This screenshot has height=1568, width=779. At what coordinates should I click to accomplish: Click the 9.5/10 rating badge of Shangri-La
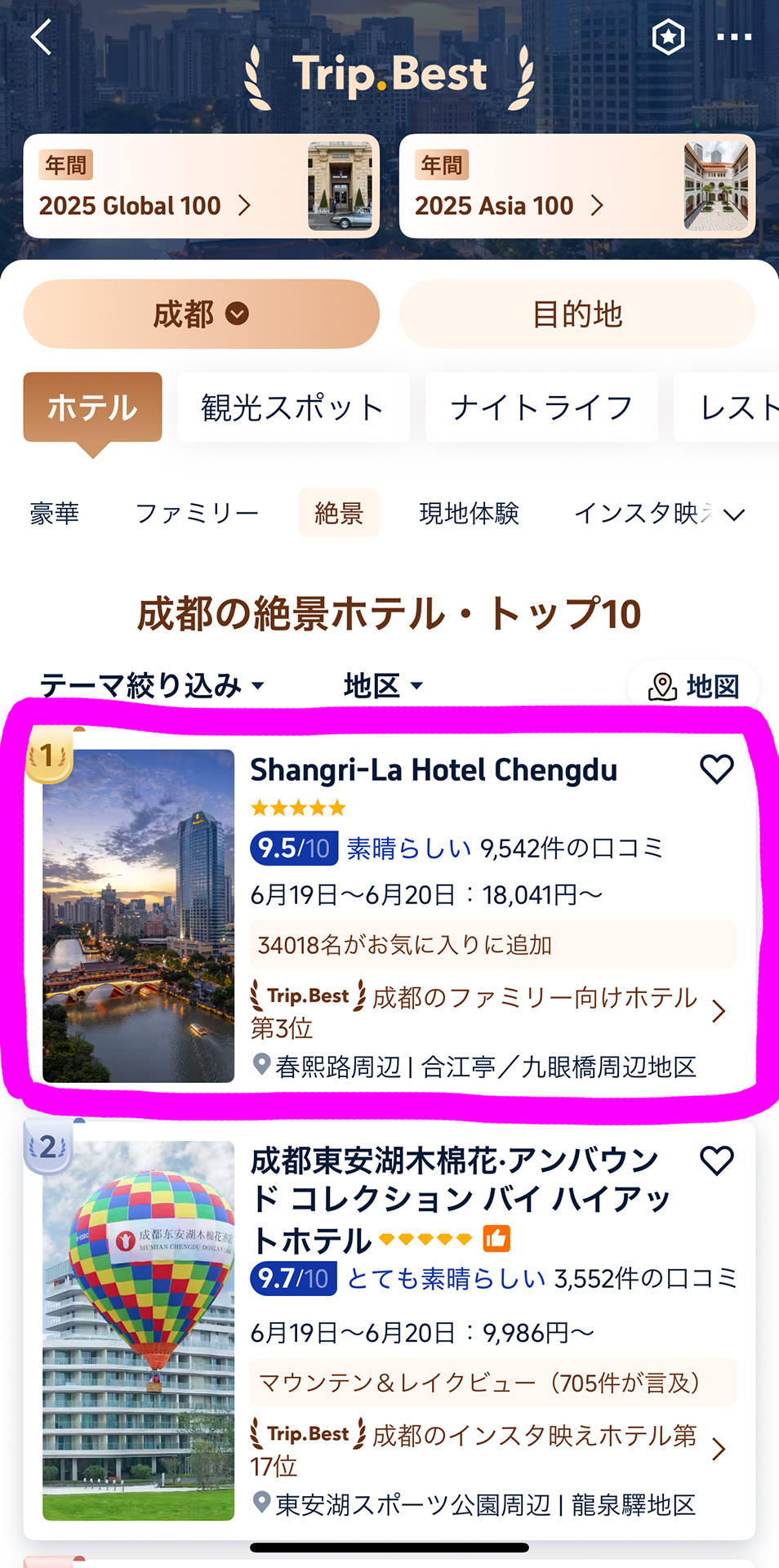point(294,849)
